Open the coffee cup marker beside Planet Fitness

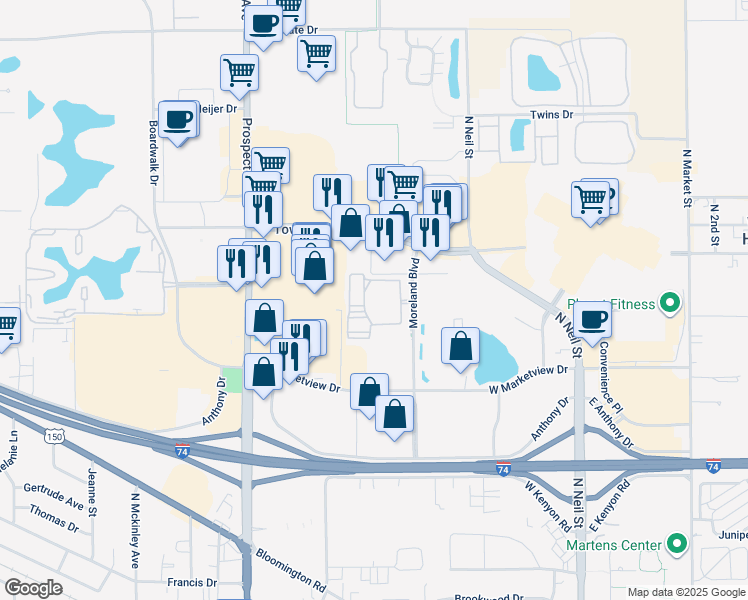click(x=594, y=319)
